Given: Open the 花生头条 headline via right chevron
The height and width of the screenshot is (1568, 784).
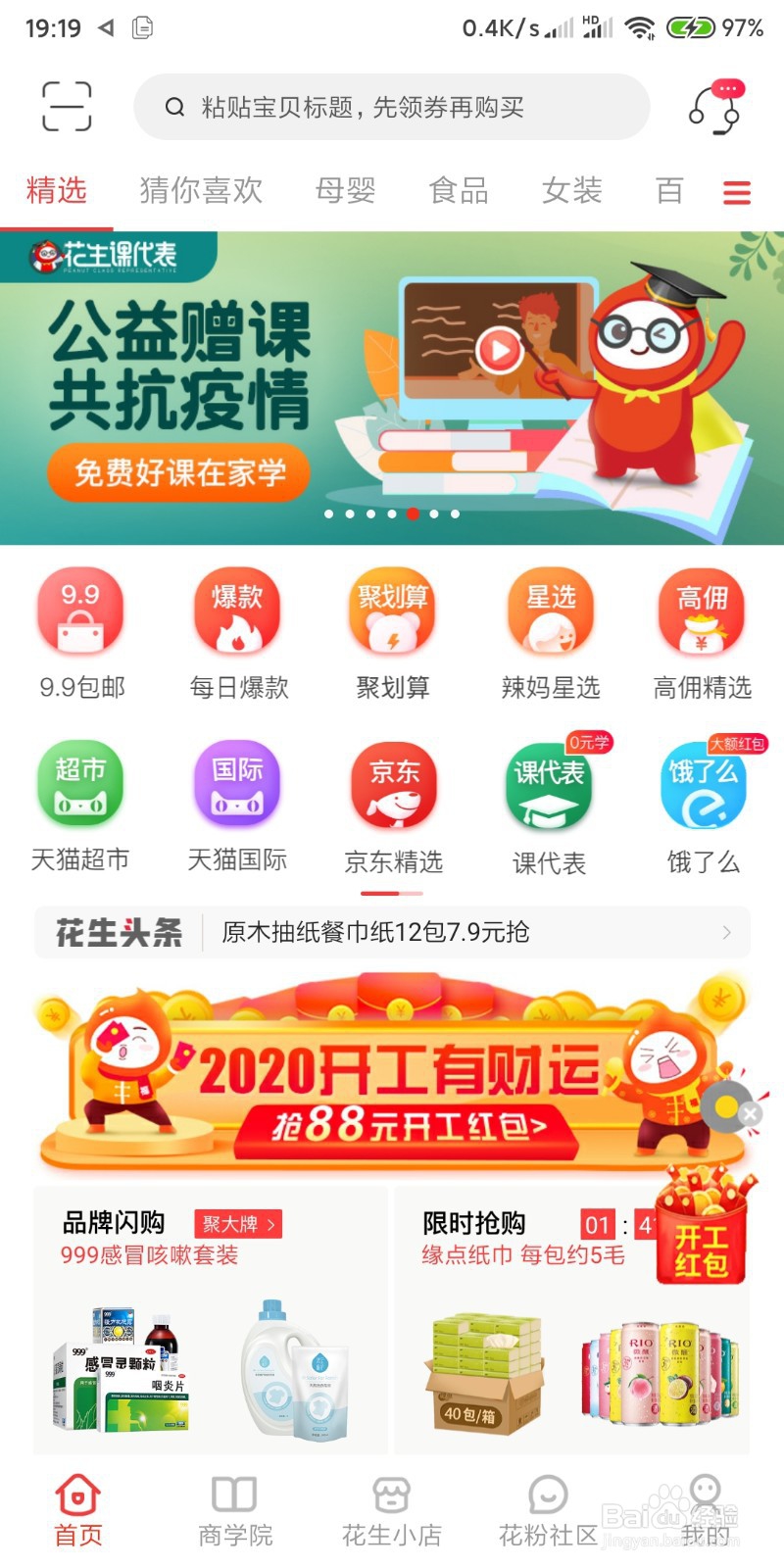Looking at the screenshot, I should 728,932.
